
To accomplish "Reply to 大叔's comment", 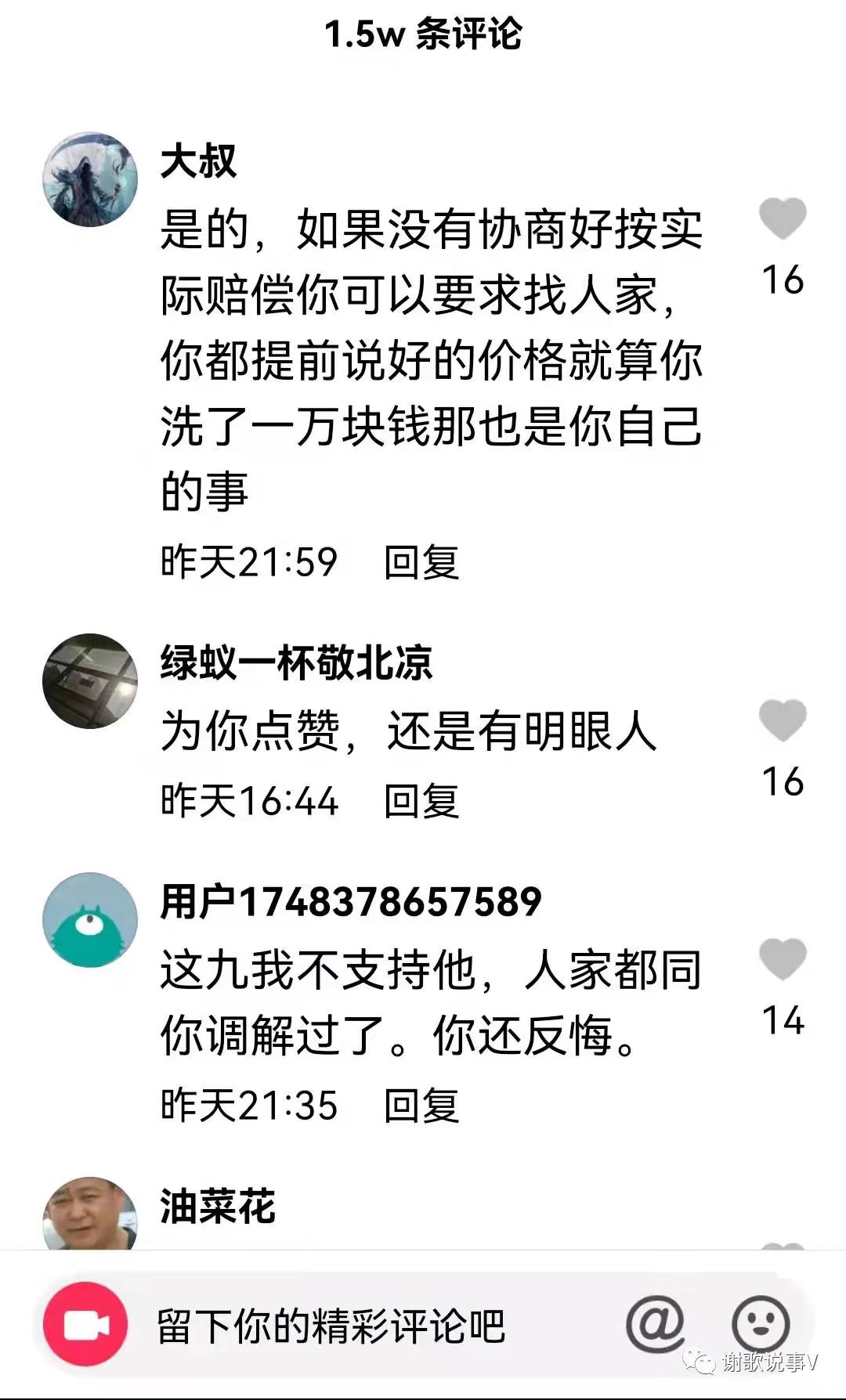I will pyautogui.click(x=421, y=562).
